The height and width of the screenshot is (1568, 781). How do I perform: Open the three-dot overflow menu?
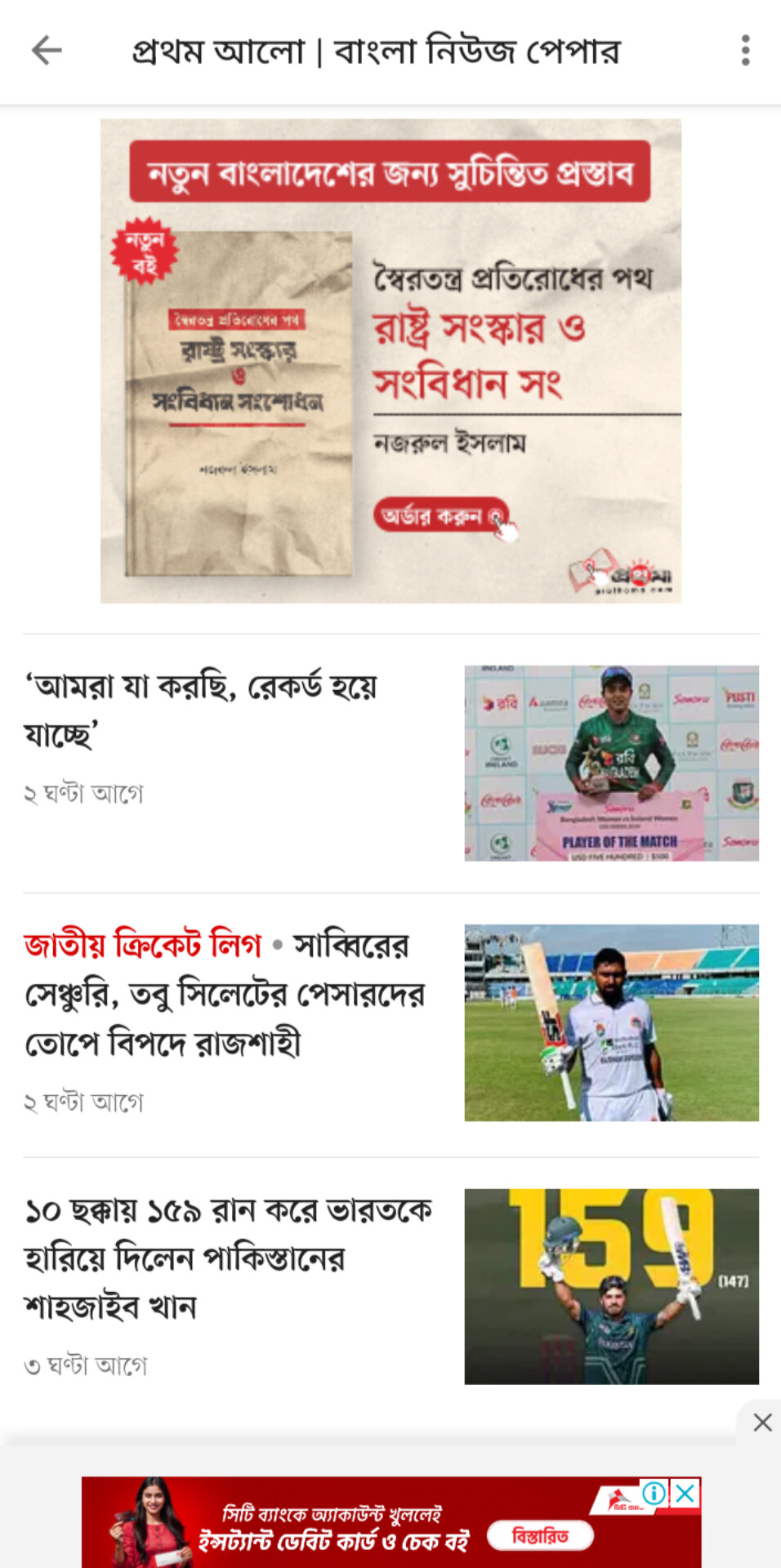(x=745, y=51)
